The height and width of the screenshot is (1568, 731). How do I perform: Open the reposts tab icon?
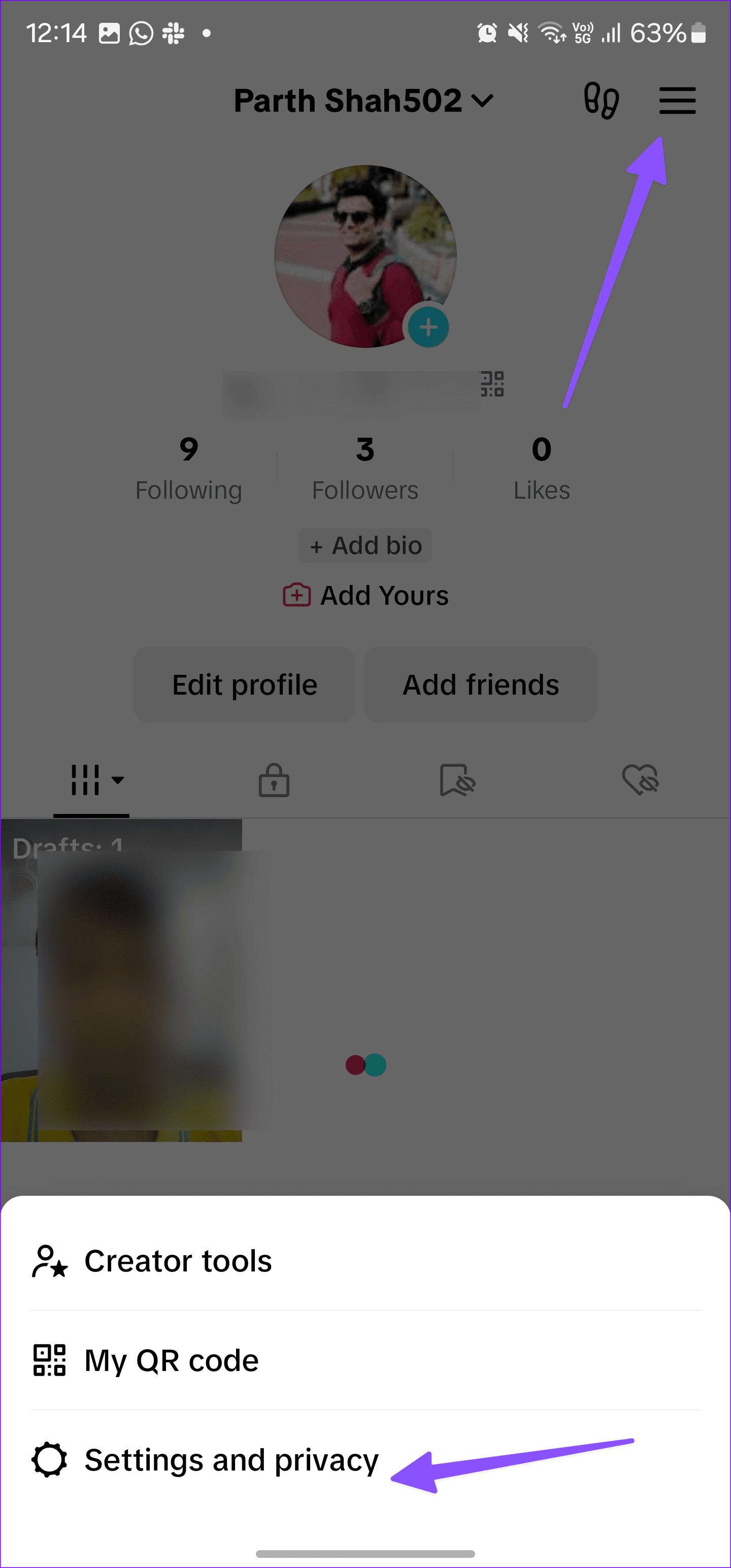pyautogui.click(x=456, y=781)
